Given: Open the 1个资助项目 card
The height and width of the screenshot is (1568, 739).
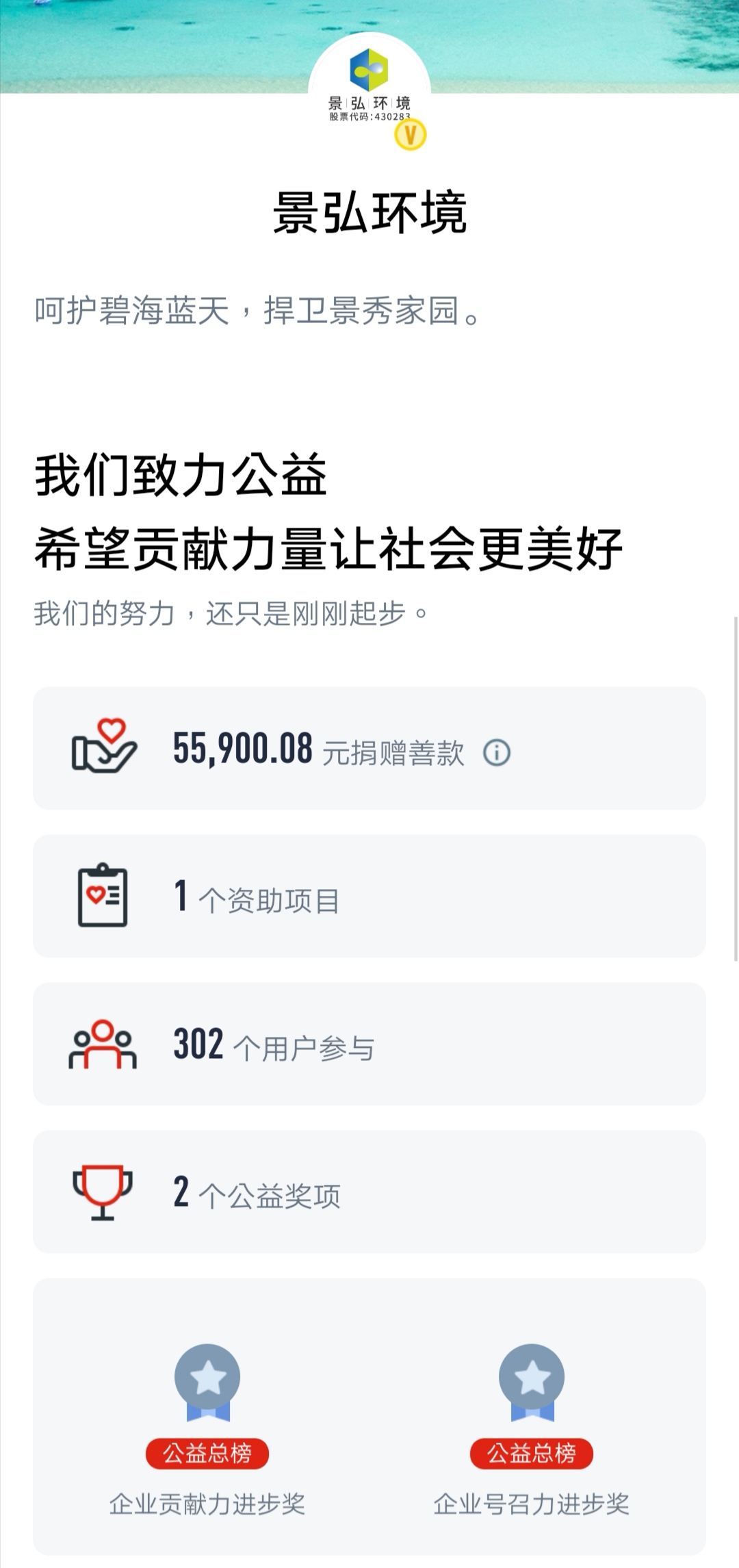Looking at the screenshot, I should coord(369,896).
